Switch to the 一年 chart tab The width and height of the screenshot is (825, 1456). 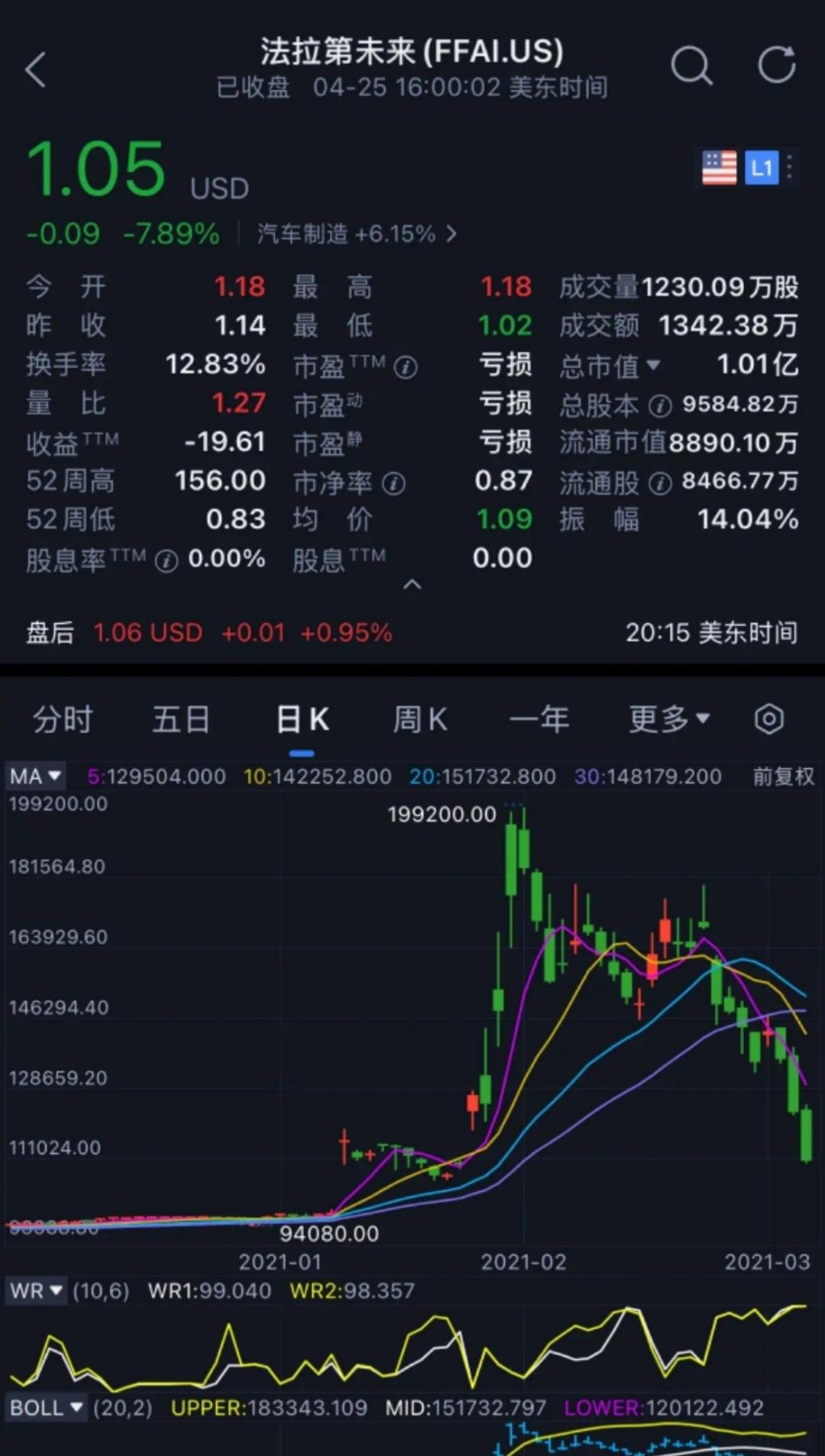[539, 719]
